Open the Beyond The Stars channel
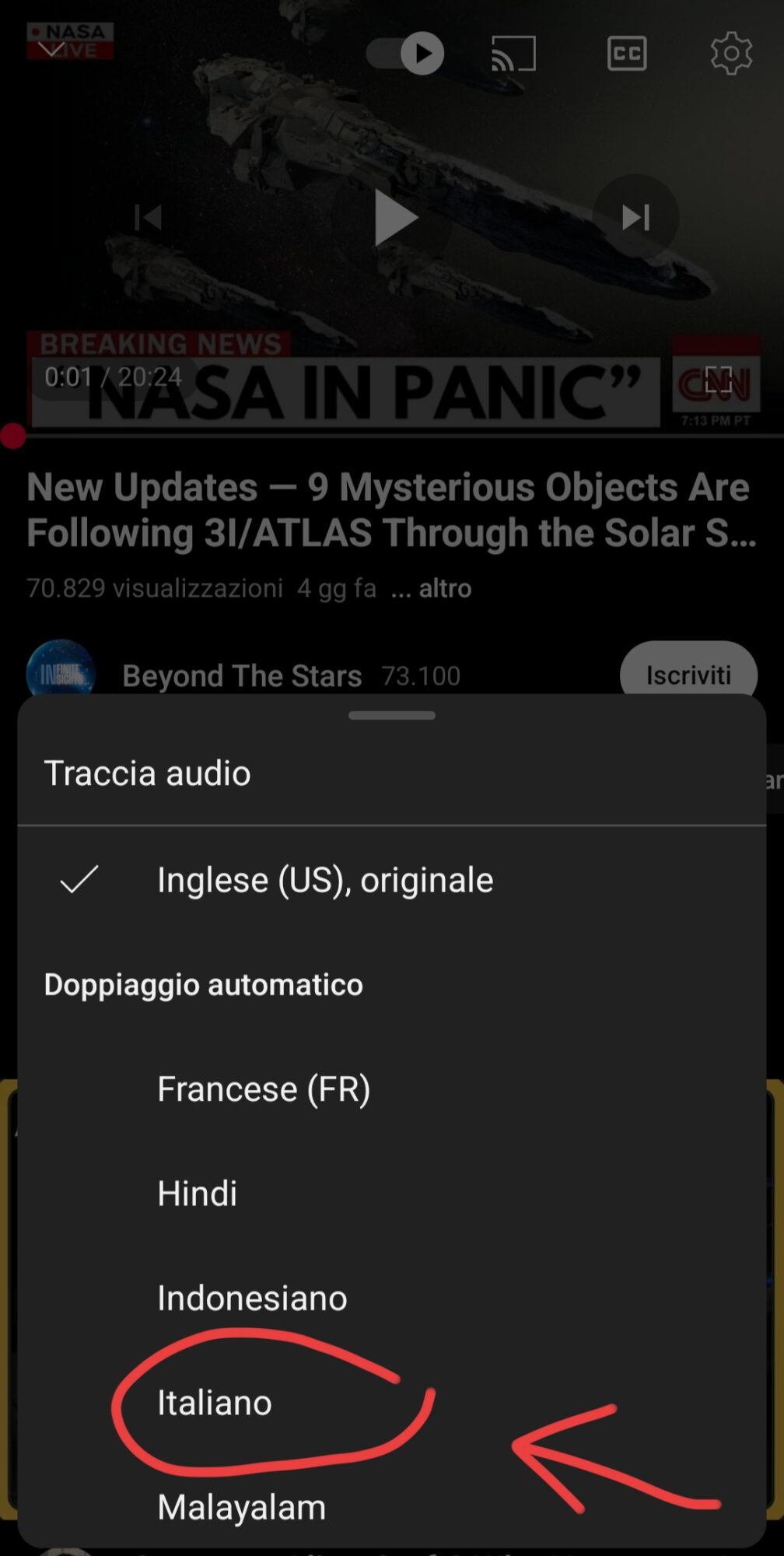The image size is (784, 1556). pyautogui.click(x=241, y=675)
